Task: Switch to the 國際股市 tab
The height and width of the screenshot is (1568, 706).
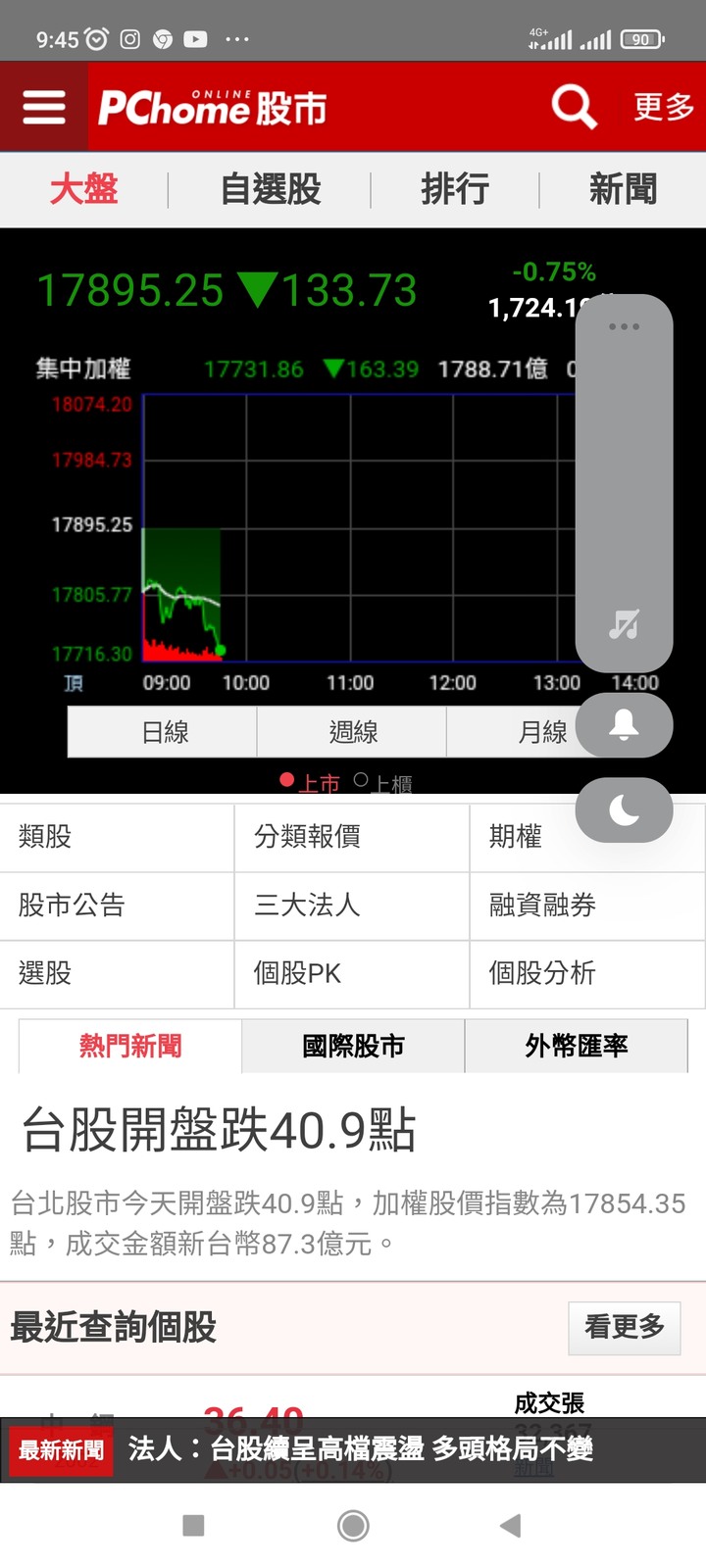Action: pyautogui.click(x=353, y=1047)
